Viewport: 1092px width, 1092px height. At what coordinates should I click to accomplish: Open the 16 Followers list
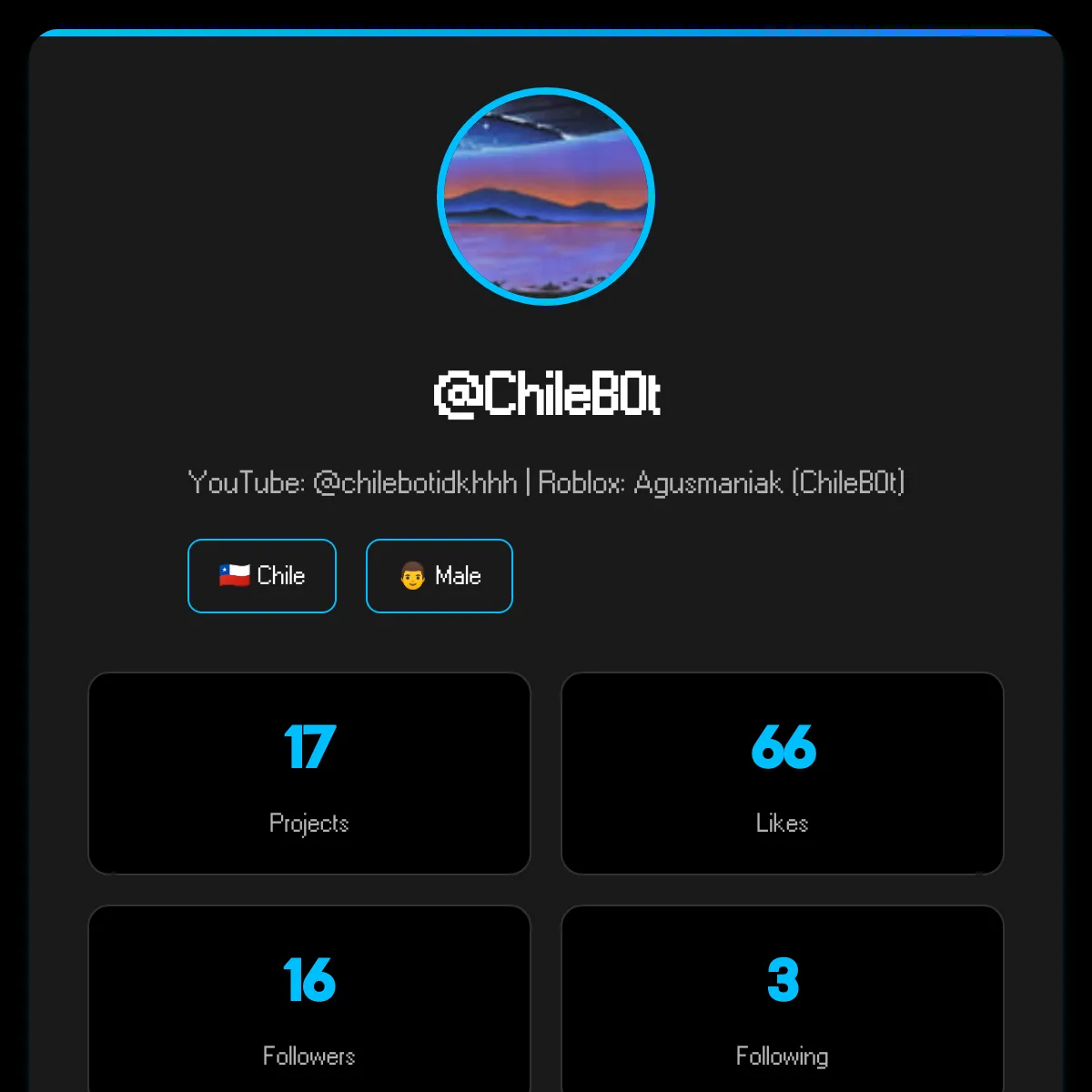coord(309,1001)
